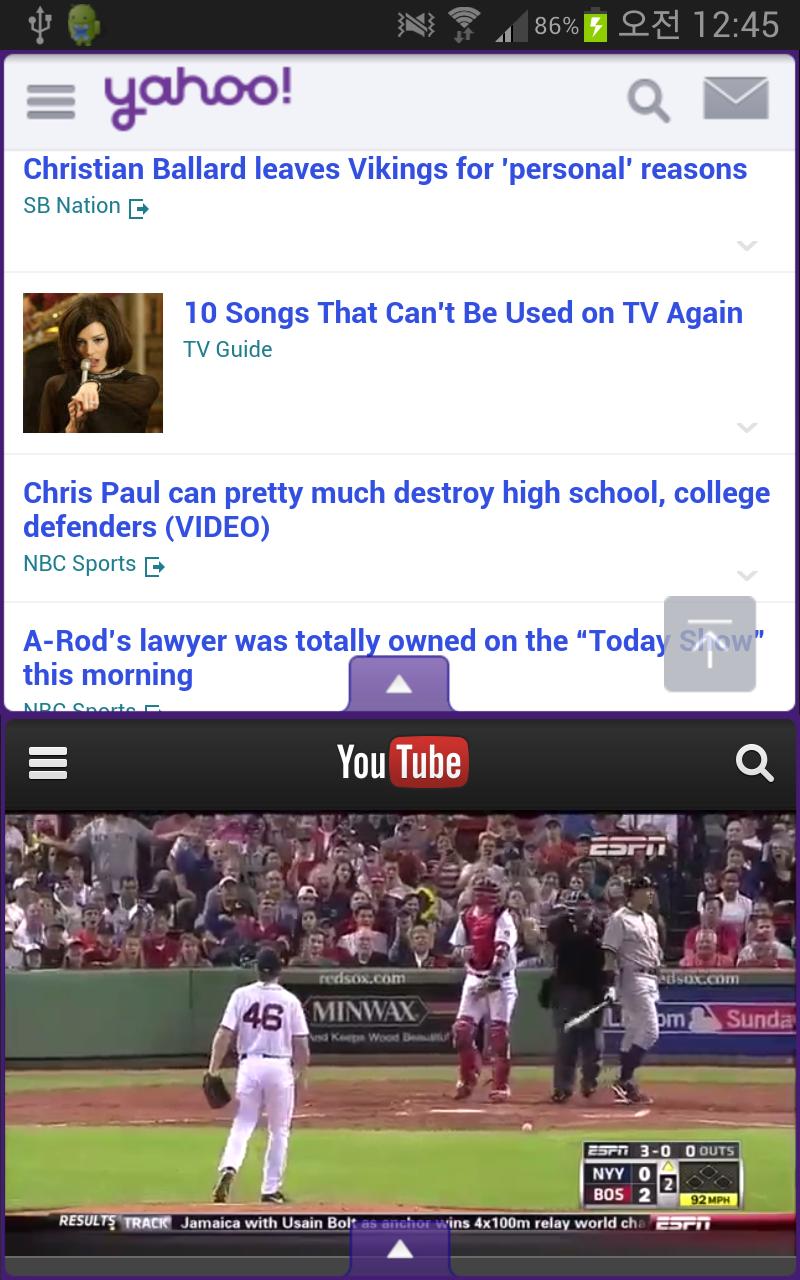Tap the purple arrow handle below YouTube pane
The width and height of the screenshot is (800, 1280).
click(400, 1250)
